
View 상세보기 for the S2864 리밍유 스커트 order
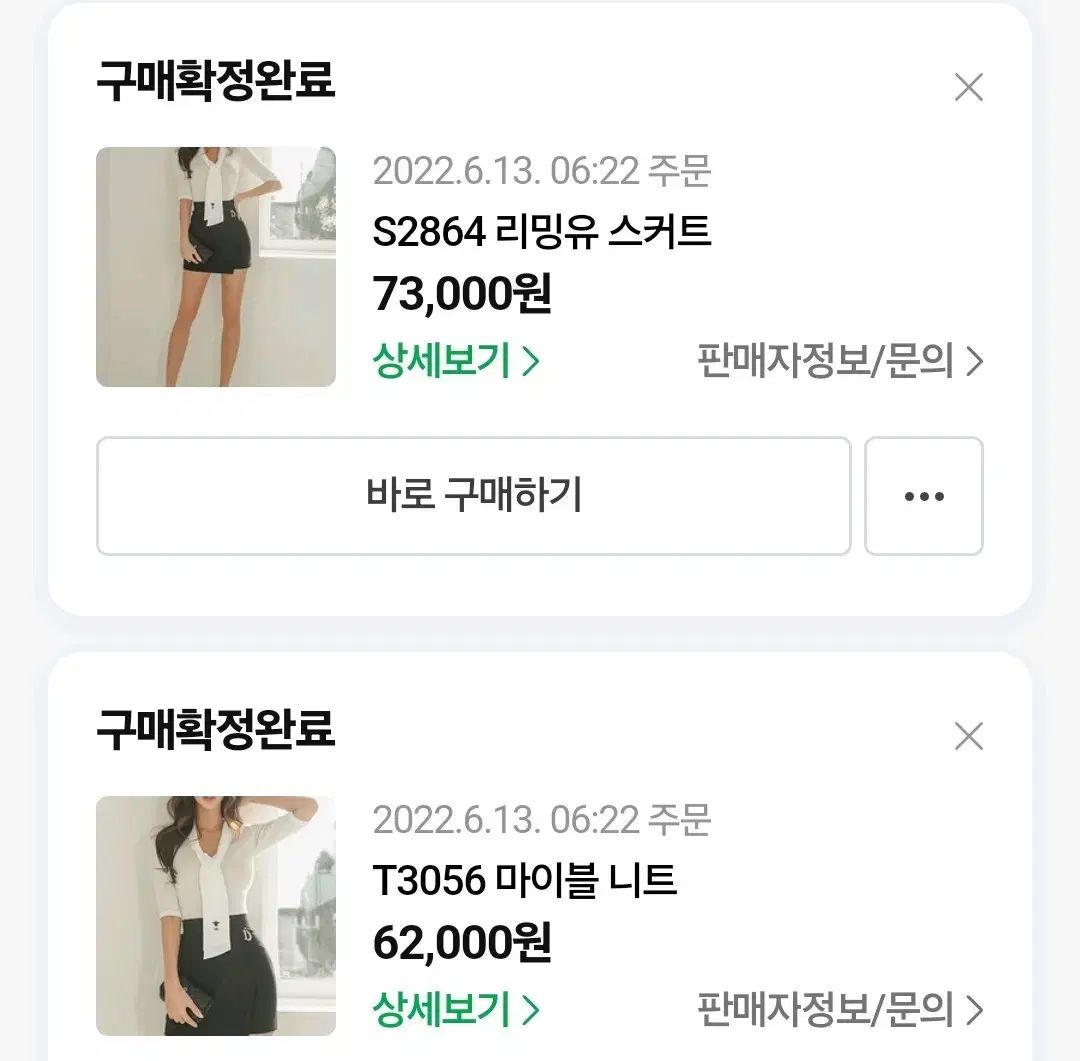(456, 361)
